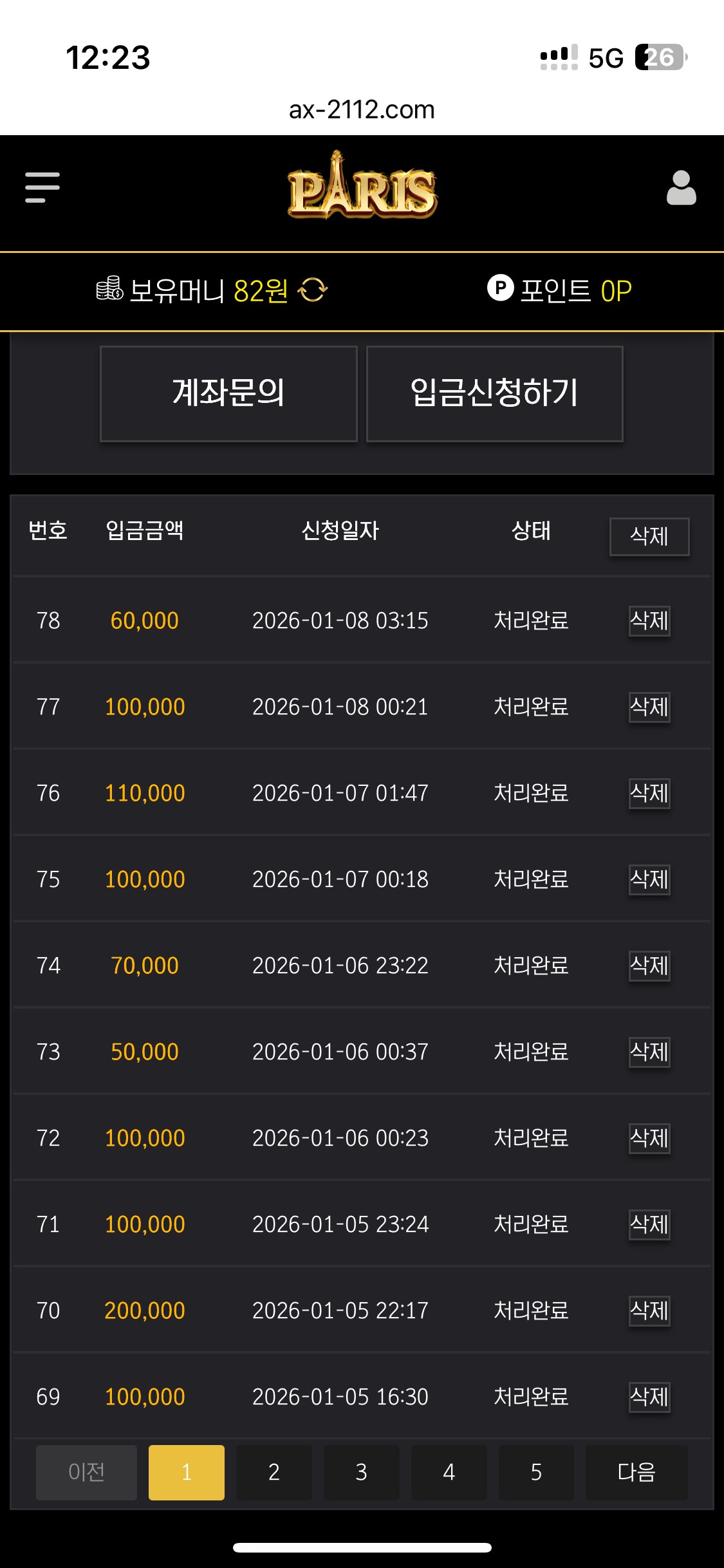Delete deposit record number 74
The width and height of the screenshot is (724, 1568).
649,966
